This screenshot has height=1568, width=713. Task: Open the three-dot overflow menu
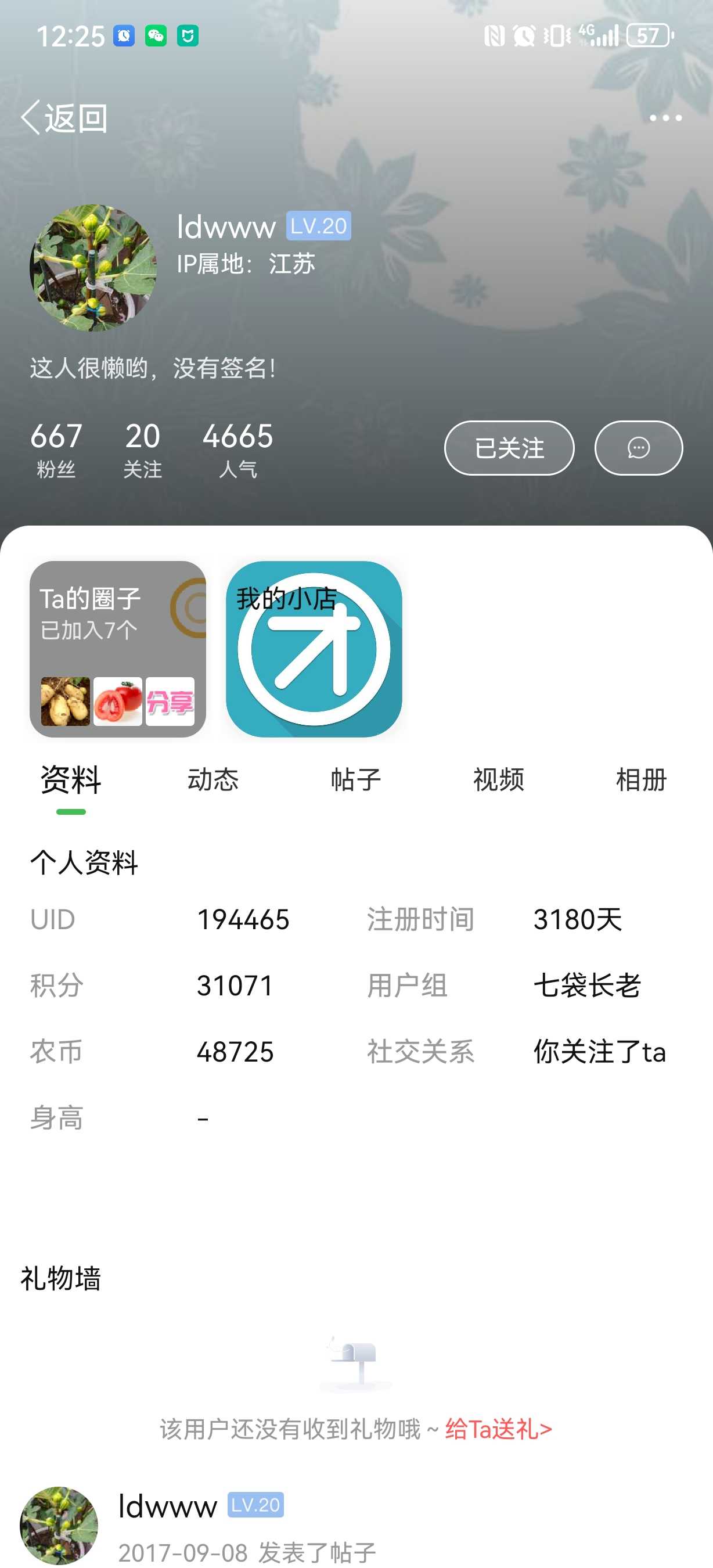coord(665,118)
